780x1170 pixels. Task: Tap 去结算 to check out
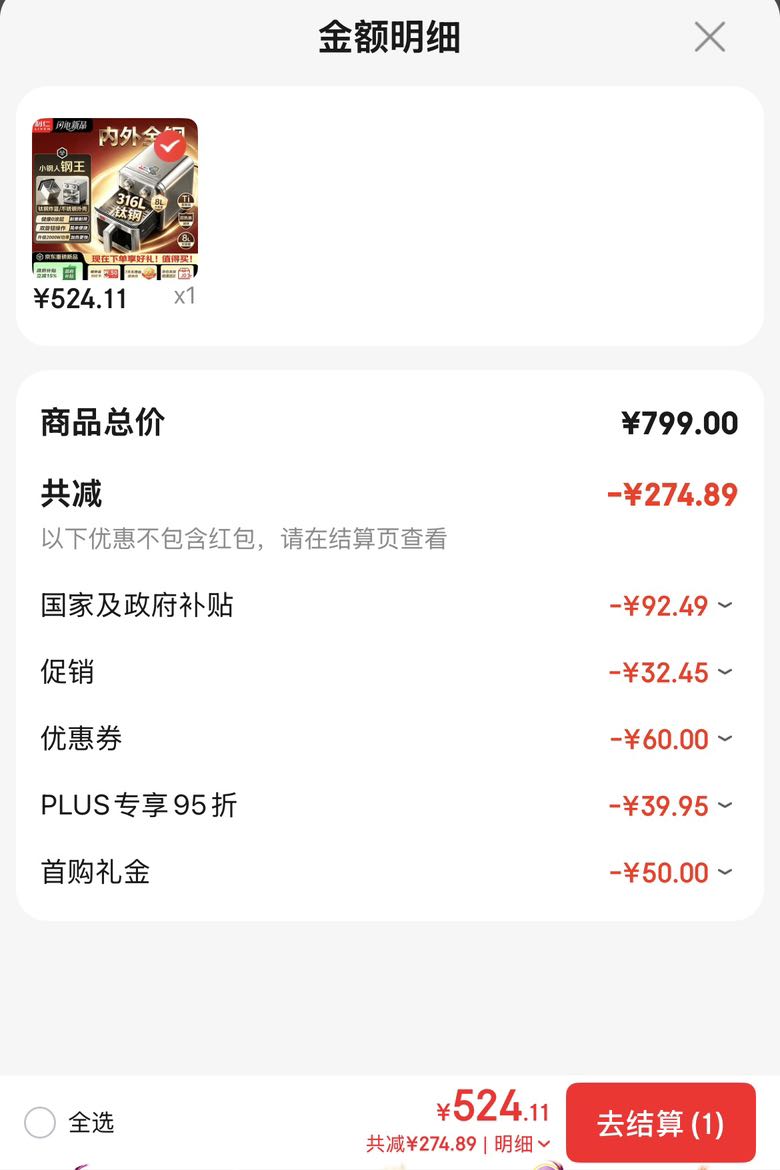click(661, 1123)
